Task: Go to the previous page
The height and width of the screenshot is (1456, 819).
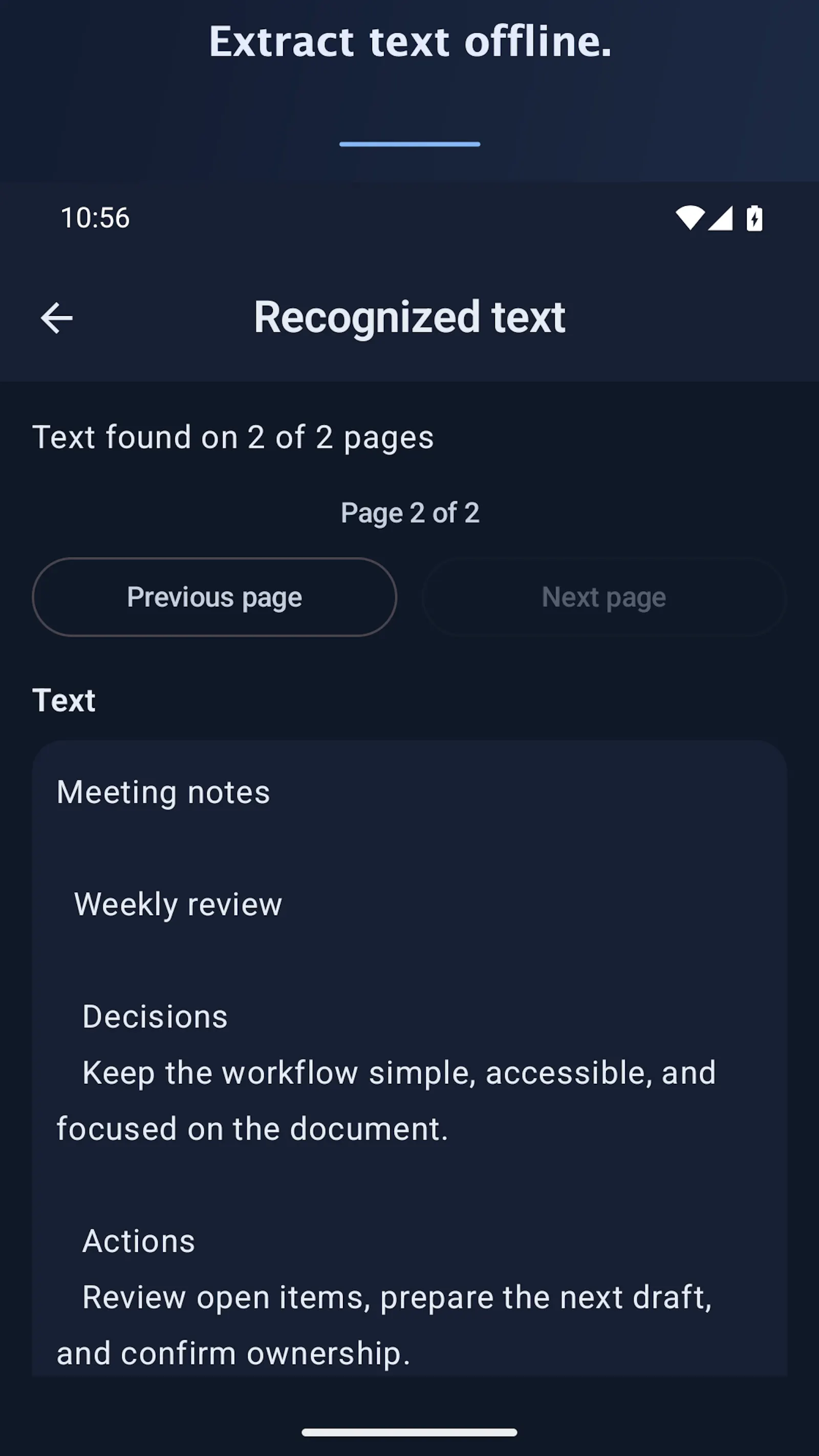Action: [x=214, y=597]
